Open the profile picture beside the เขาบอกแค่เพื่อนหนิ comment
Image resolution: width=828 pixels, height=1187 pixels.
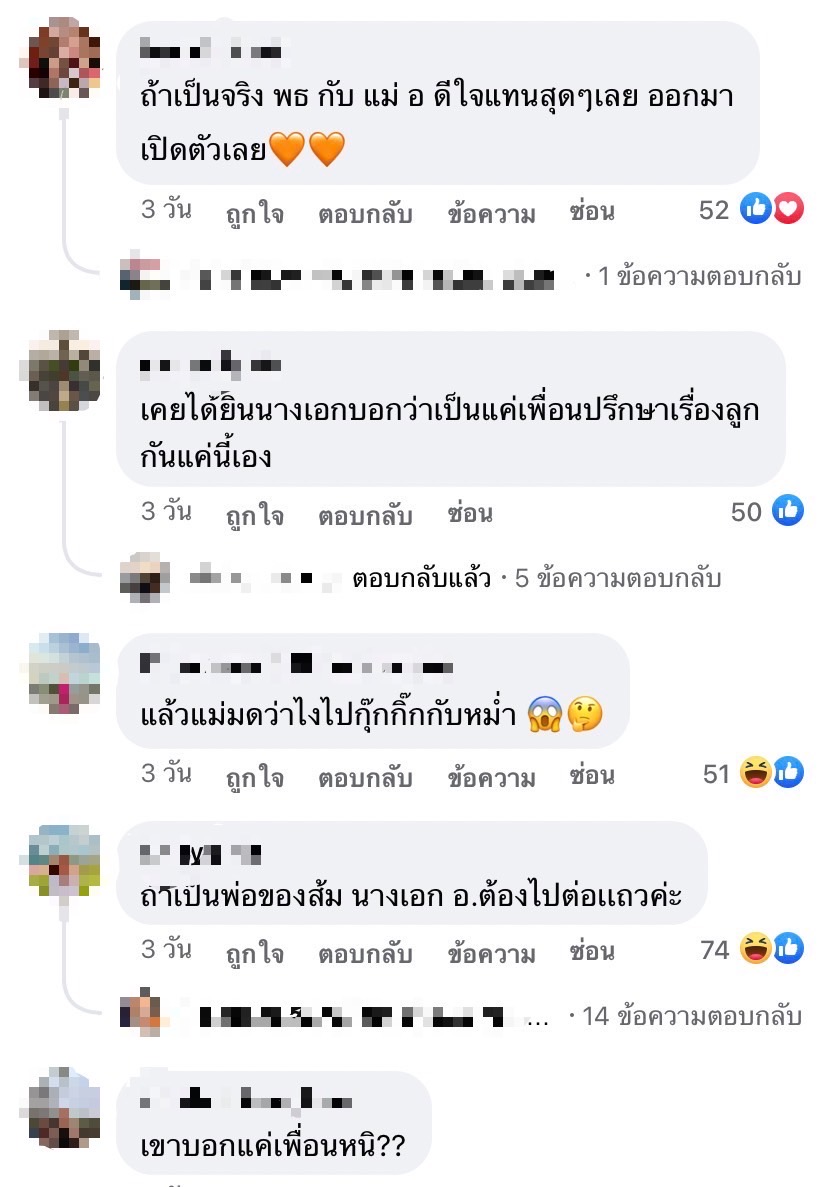coord(63,1108)
